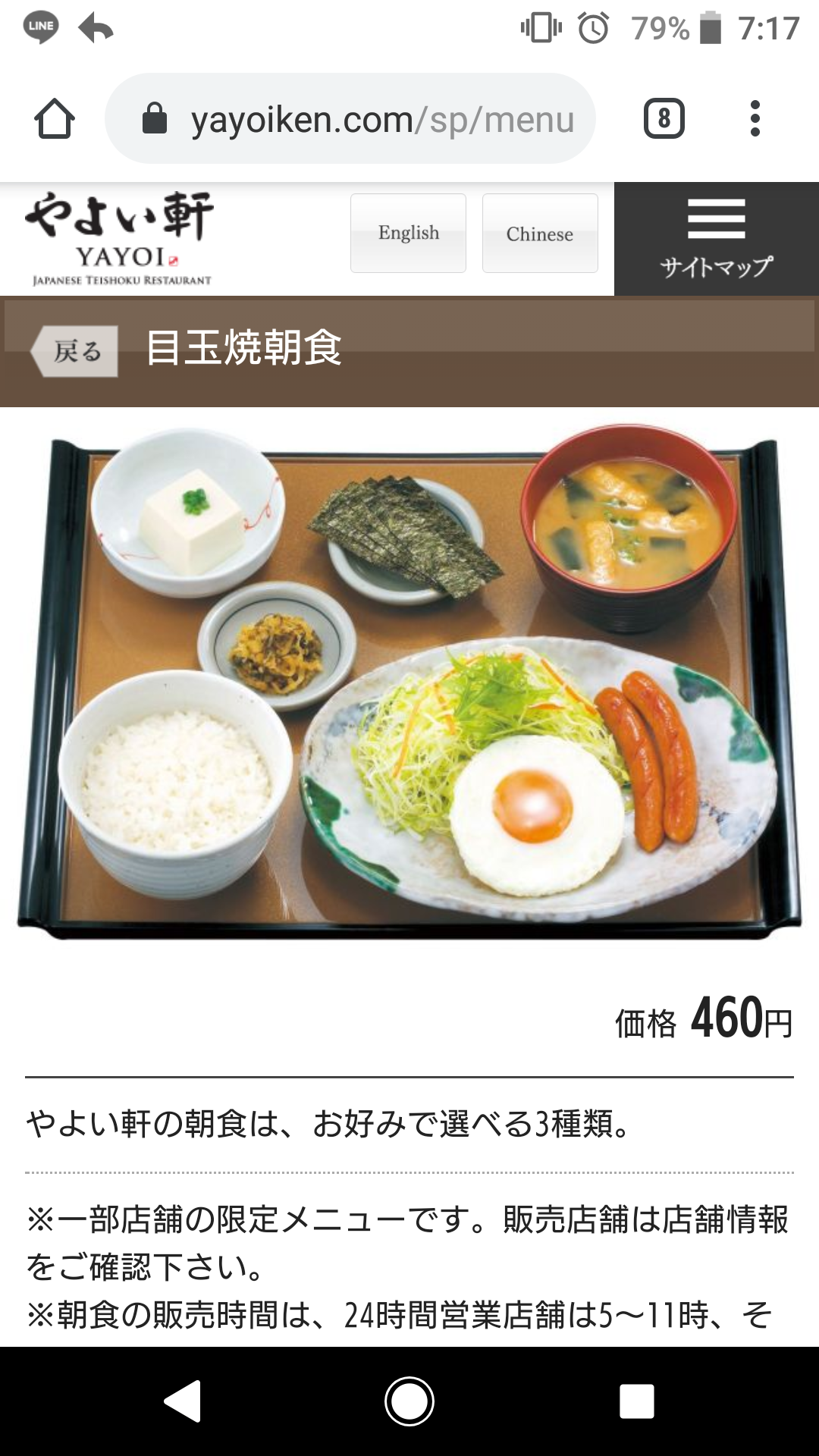This screenshot has width=819, height=1456.
Task: Switch the site language to English
Action: (408, 233)
